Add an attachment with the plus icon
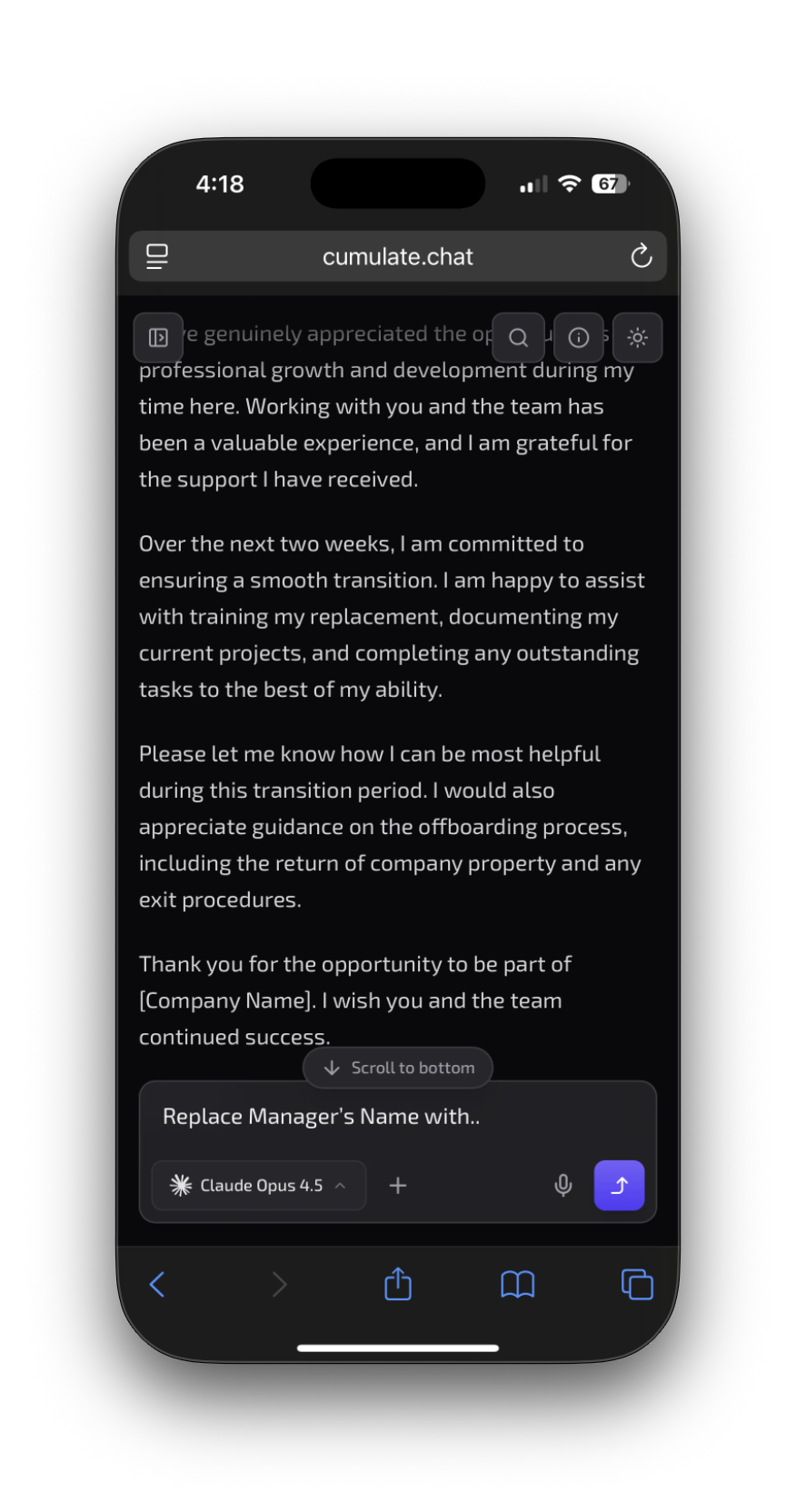796x1512 pixels. pyautogui.click(x=398, y=1186)
